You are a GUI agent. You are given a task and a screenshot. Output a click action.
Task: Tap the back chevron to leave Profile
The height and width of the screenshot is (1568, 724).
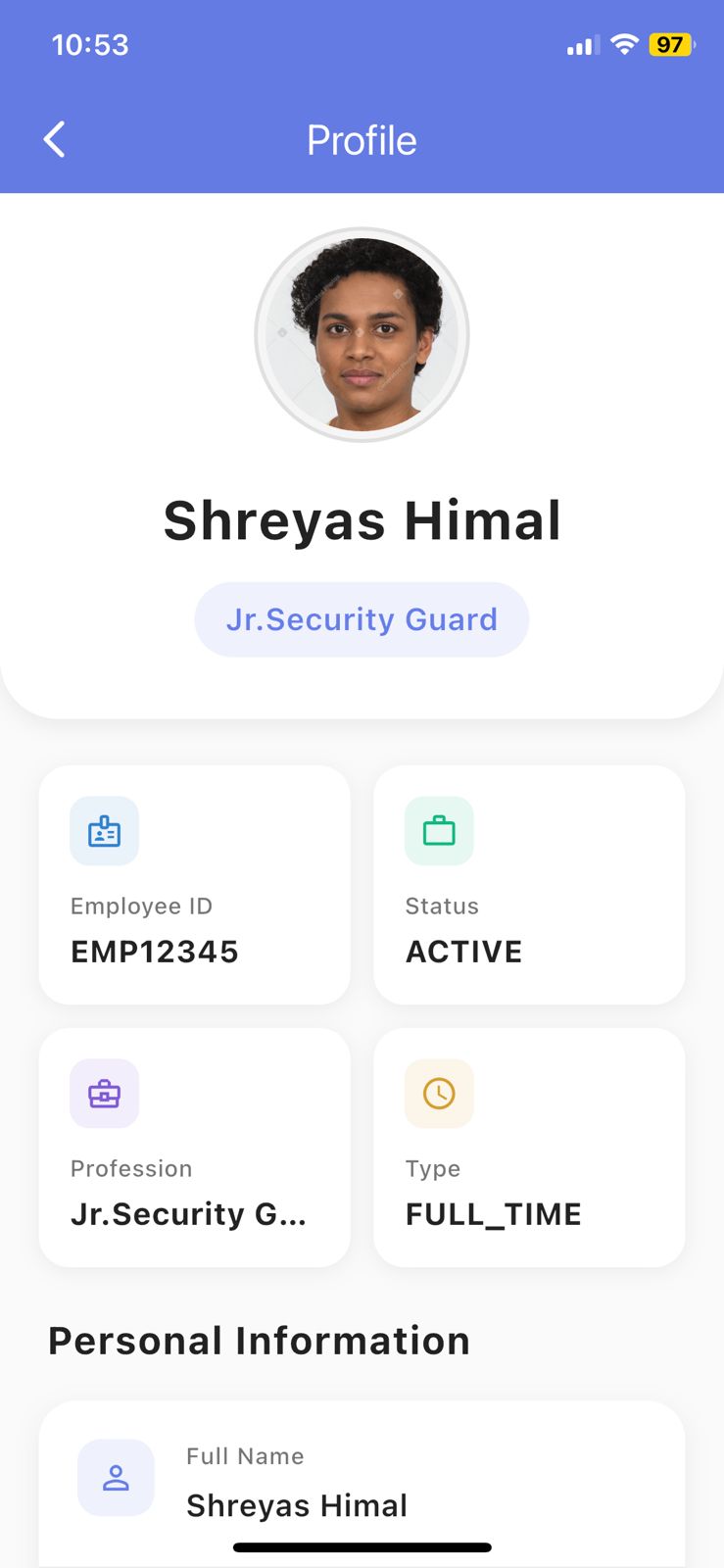coord(54,139)
